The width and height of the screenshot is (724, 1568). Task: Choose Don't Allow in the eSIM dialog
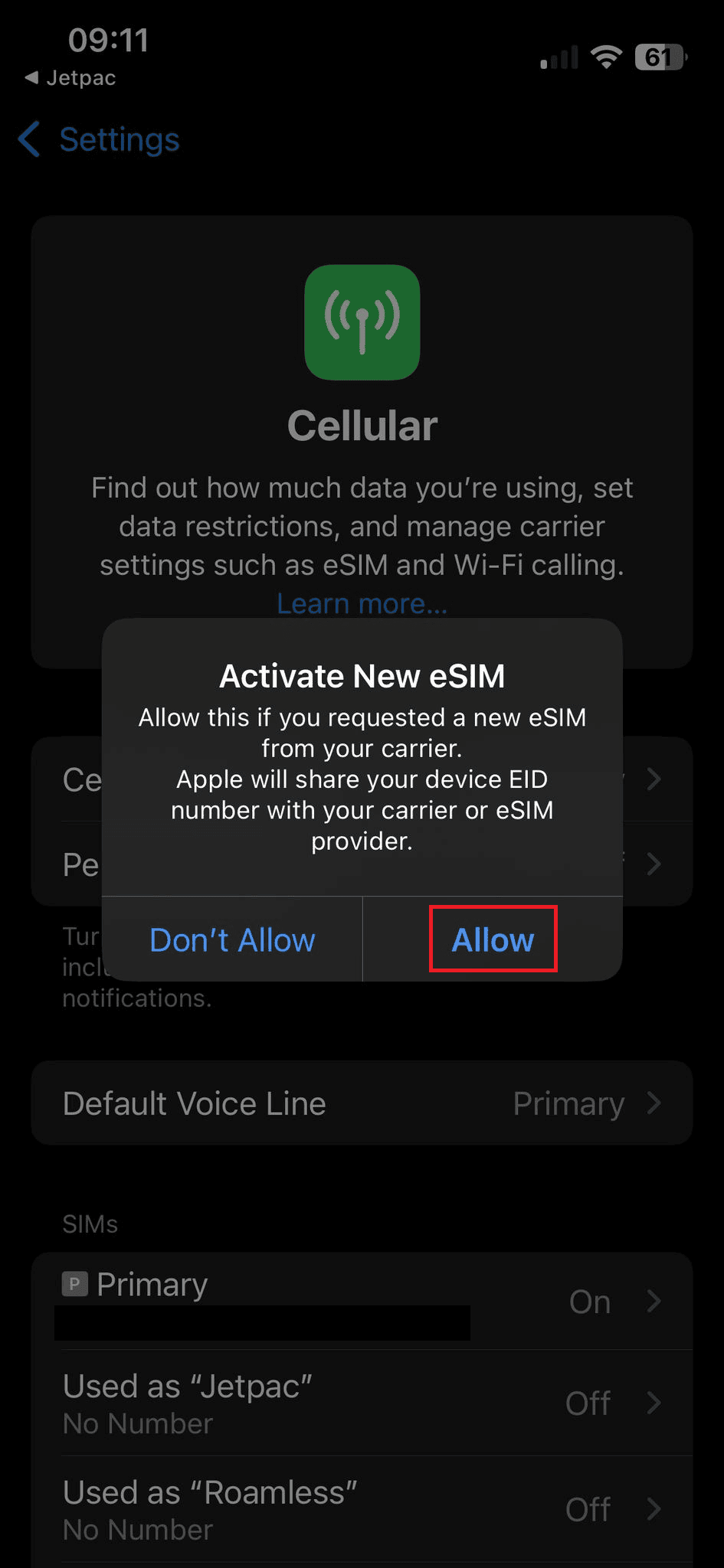coord(232,939)
